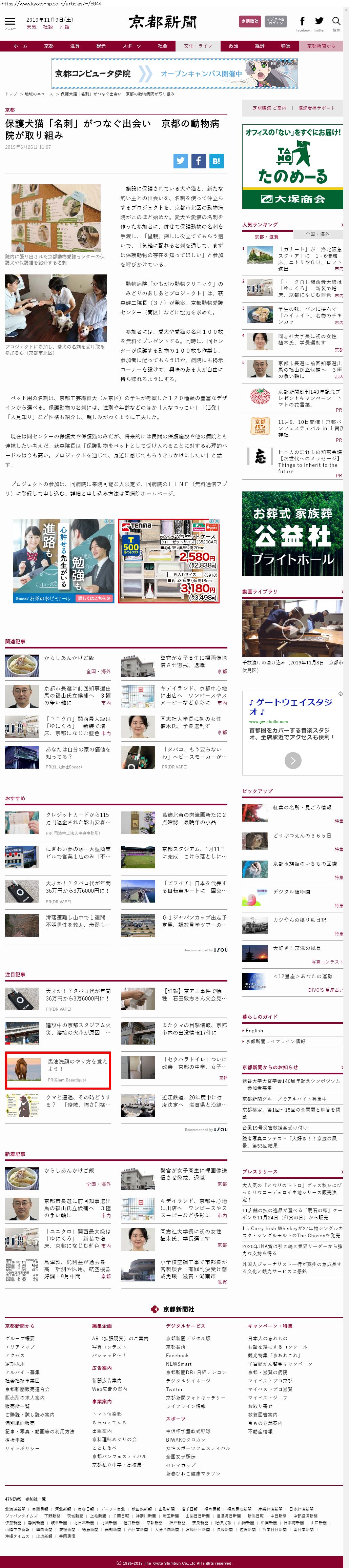Bookmark the article with Hatena B!
Image resolution: width=349 pixels, height=1568 pixels.
click(x=216, y=161)
